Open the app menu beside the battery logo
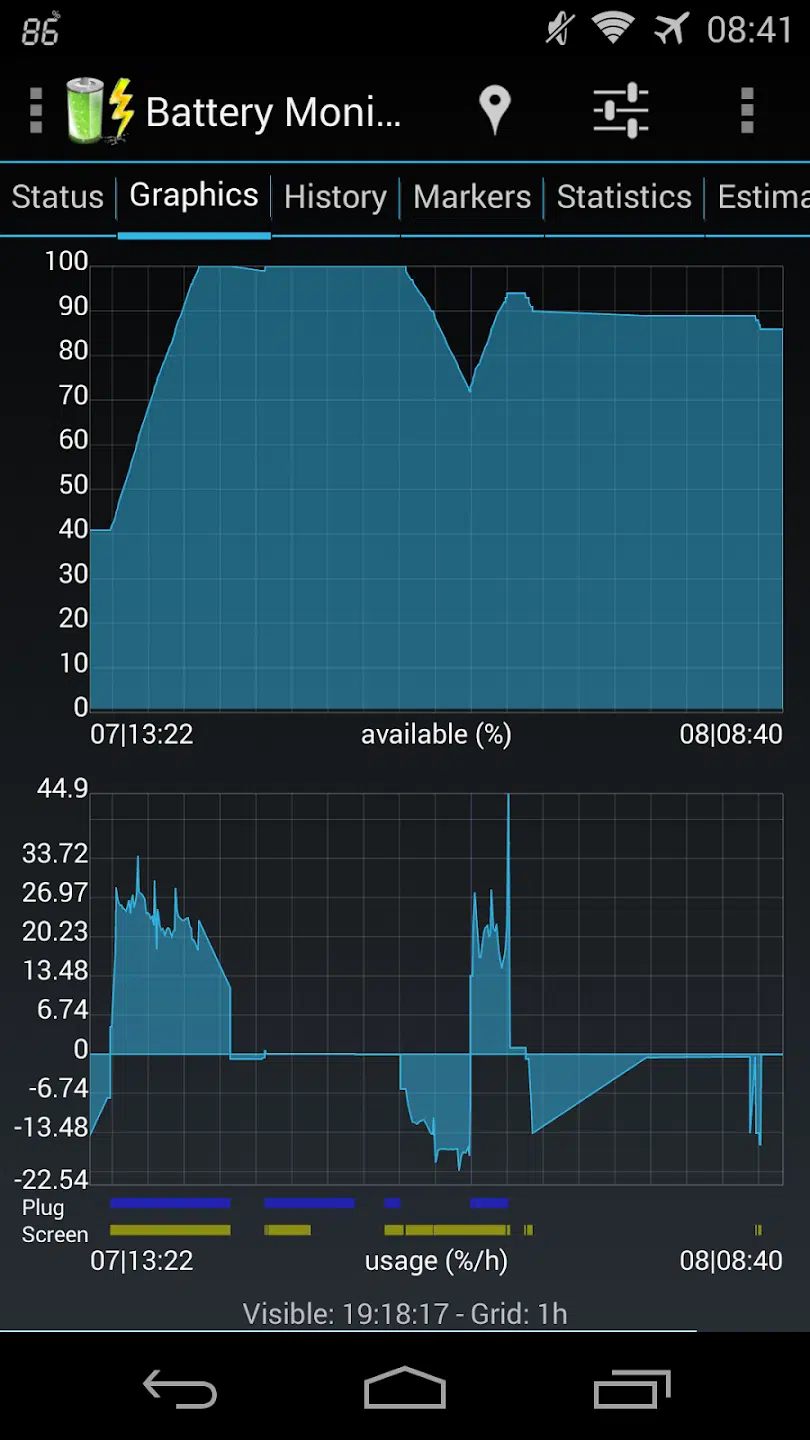 36,110
